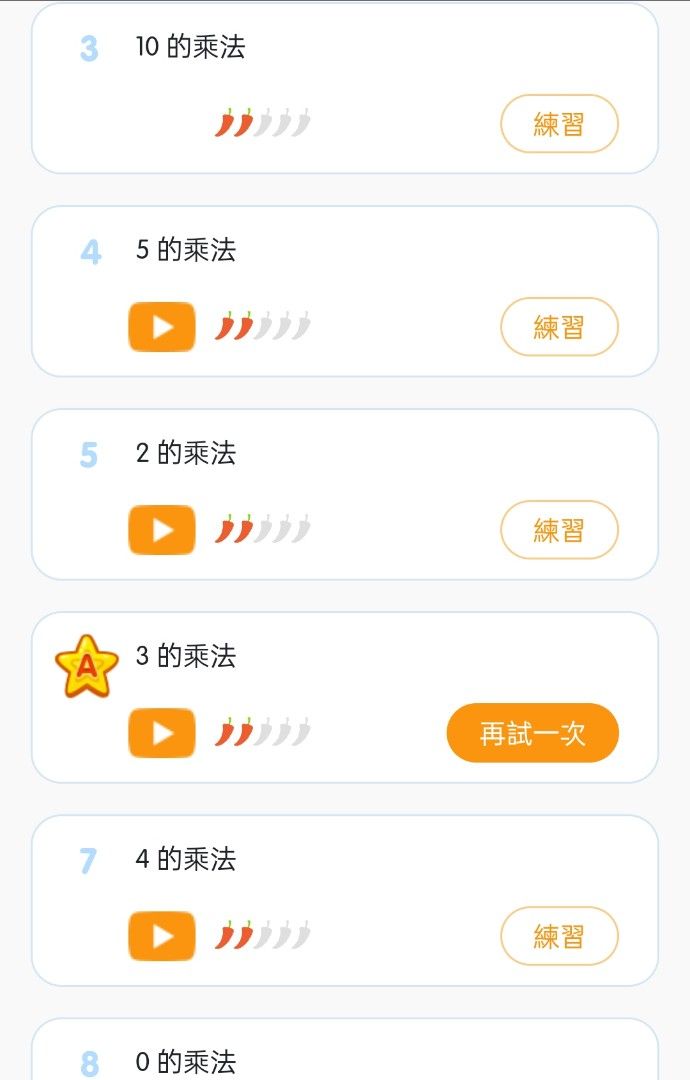Play the video for 2 的乘法
This screenshot has width=690, height=1080.
[x=162, y=530]
